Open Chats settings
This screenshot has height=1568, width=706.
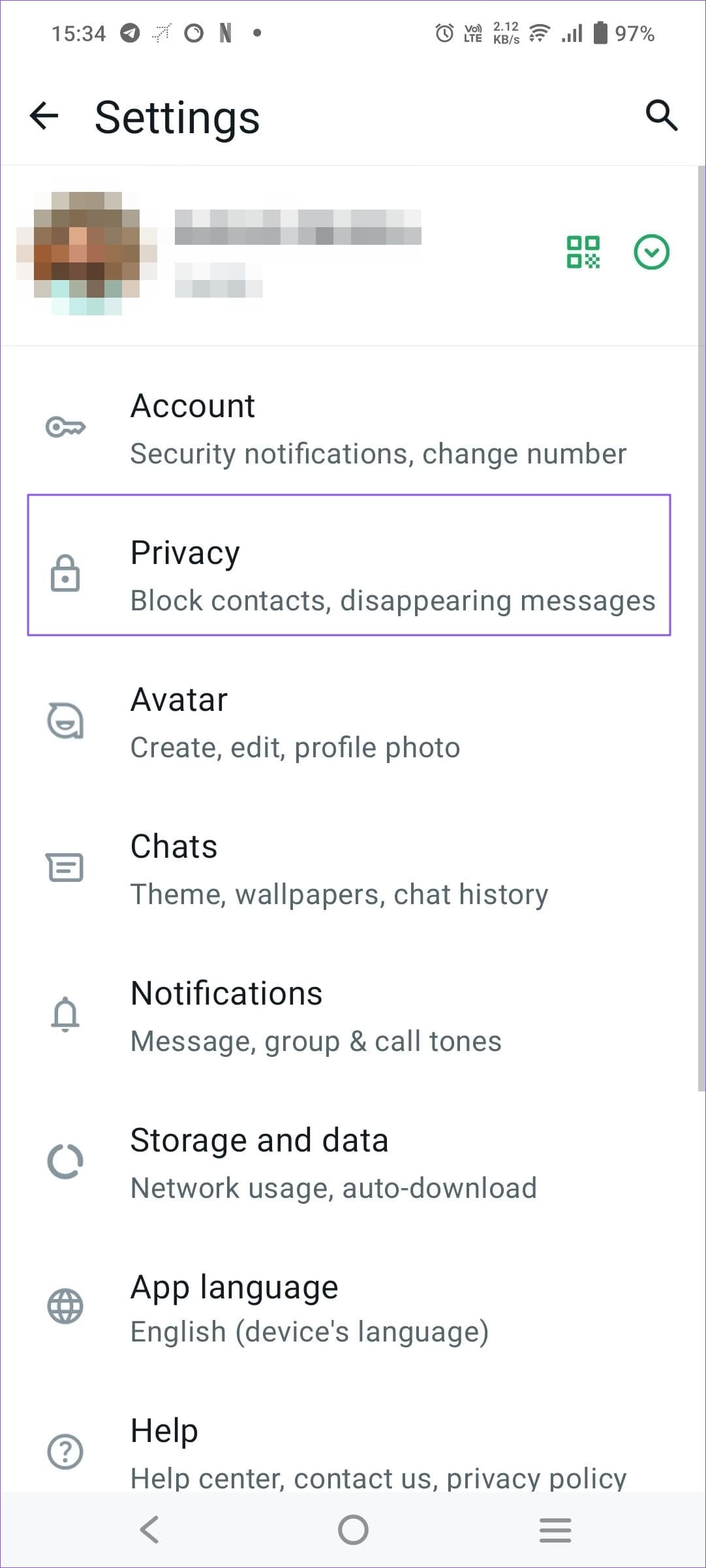coord(352,868)
